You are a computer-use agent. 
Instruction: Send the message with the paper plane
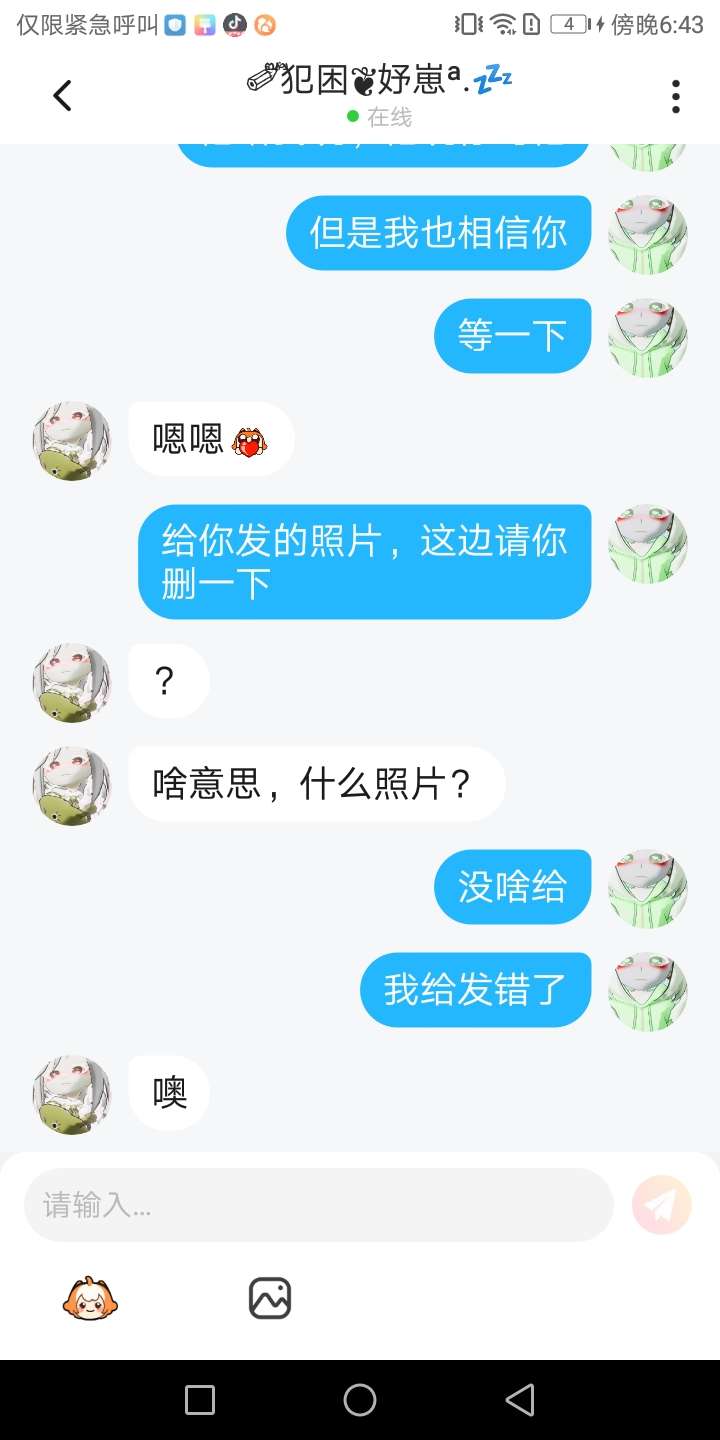[x=661, y=1205]
